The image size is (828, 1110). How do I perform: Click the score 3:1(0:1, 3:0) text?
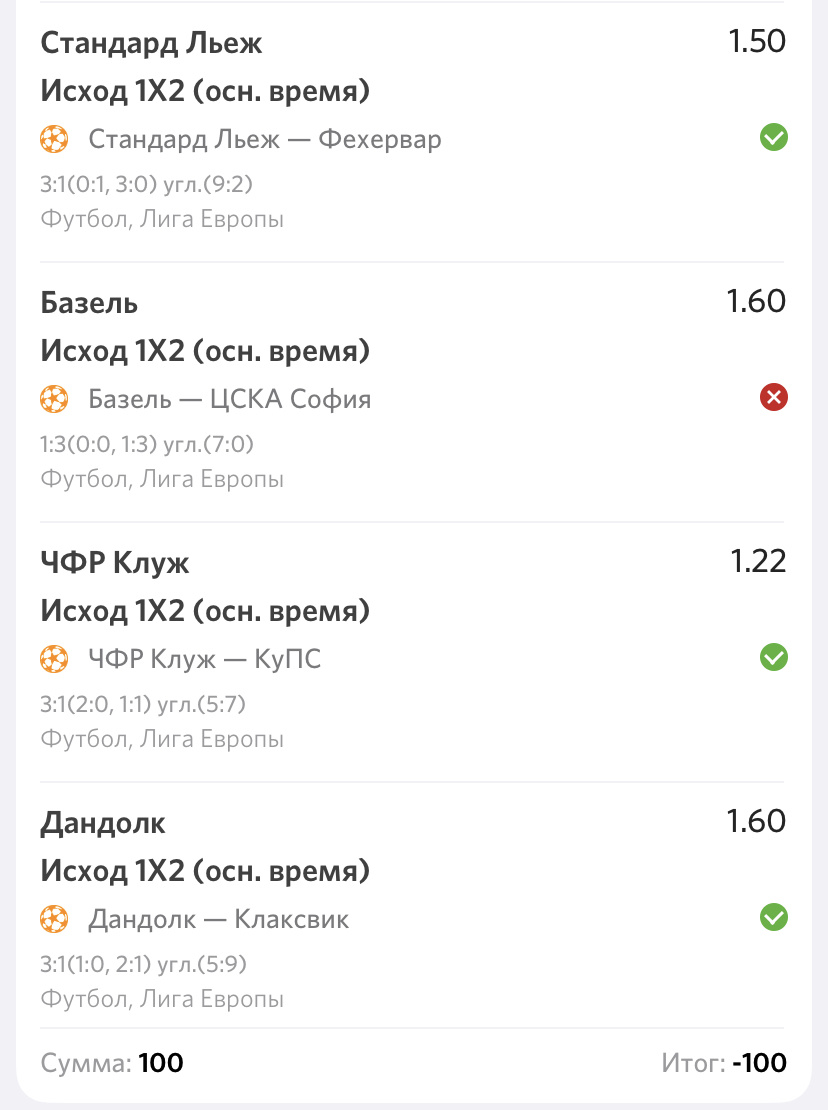pyautogui.click(x=146, y=185)
